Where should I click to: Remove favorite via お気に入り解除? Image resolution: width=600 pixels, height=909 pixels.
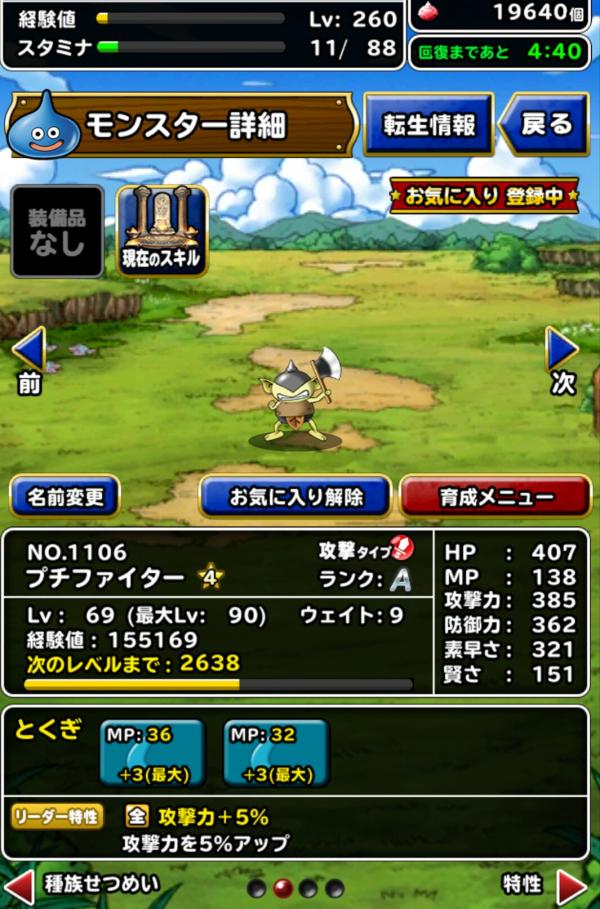[x=295, y=496]
